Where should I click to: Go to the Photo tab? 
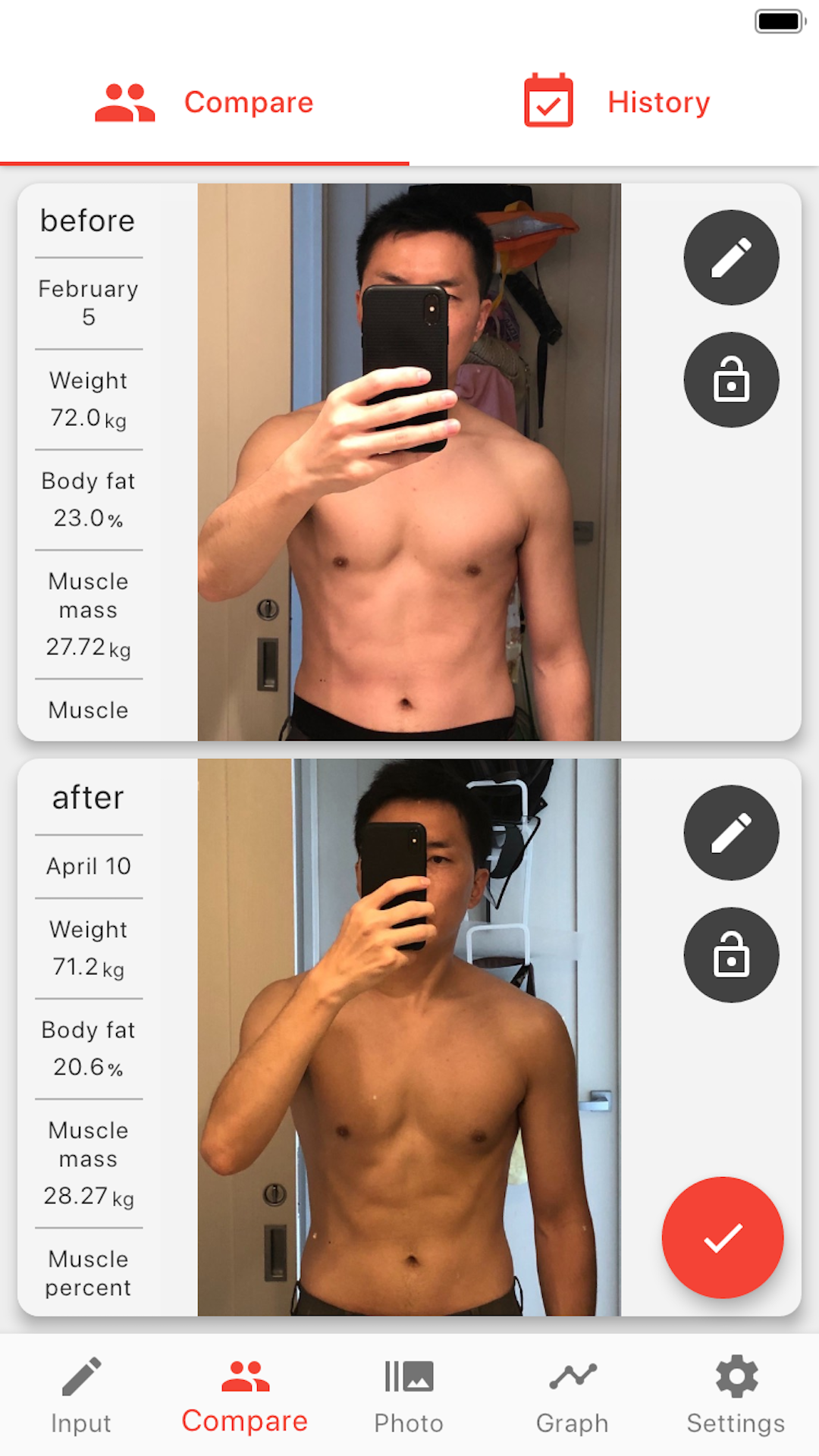[x=409, y=1395]
